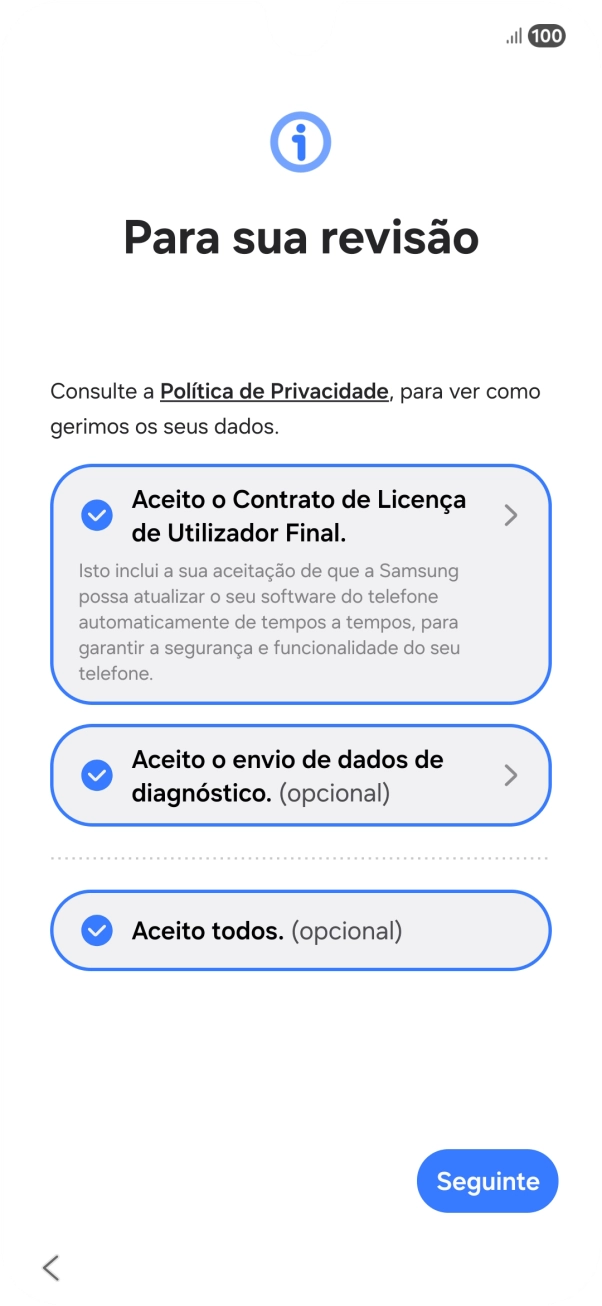Open details for envio de dados de diagnóstico

click(511, 775)
